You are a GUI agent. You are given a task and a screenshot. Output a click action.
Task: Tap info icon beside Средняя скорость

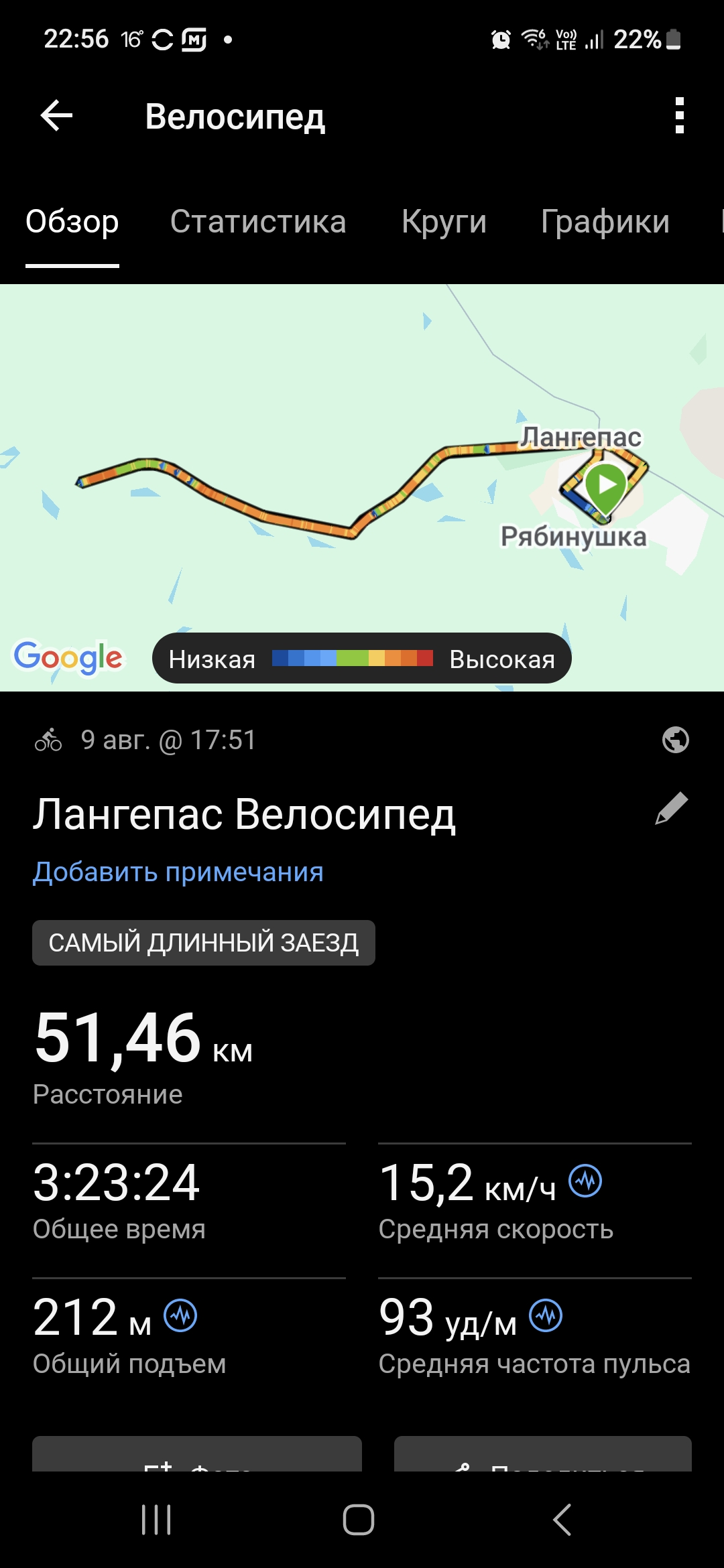[585, 1181]
